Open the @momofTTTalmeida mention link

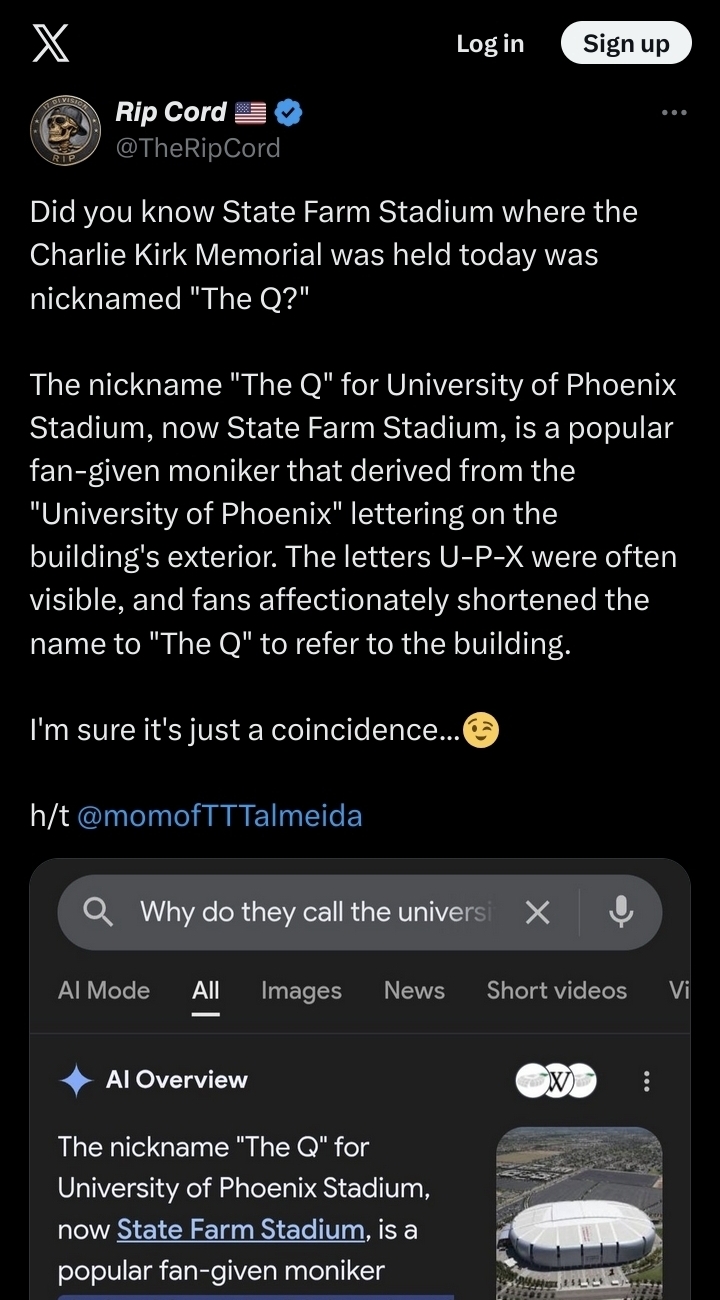[219, 816]
